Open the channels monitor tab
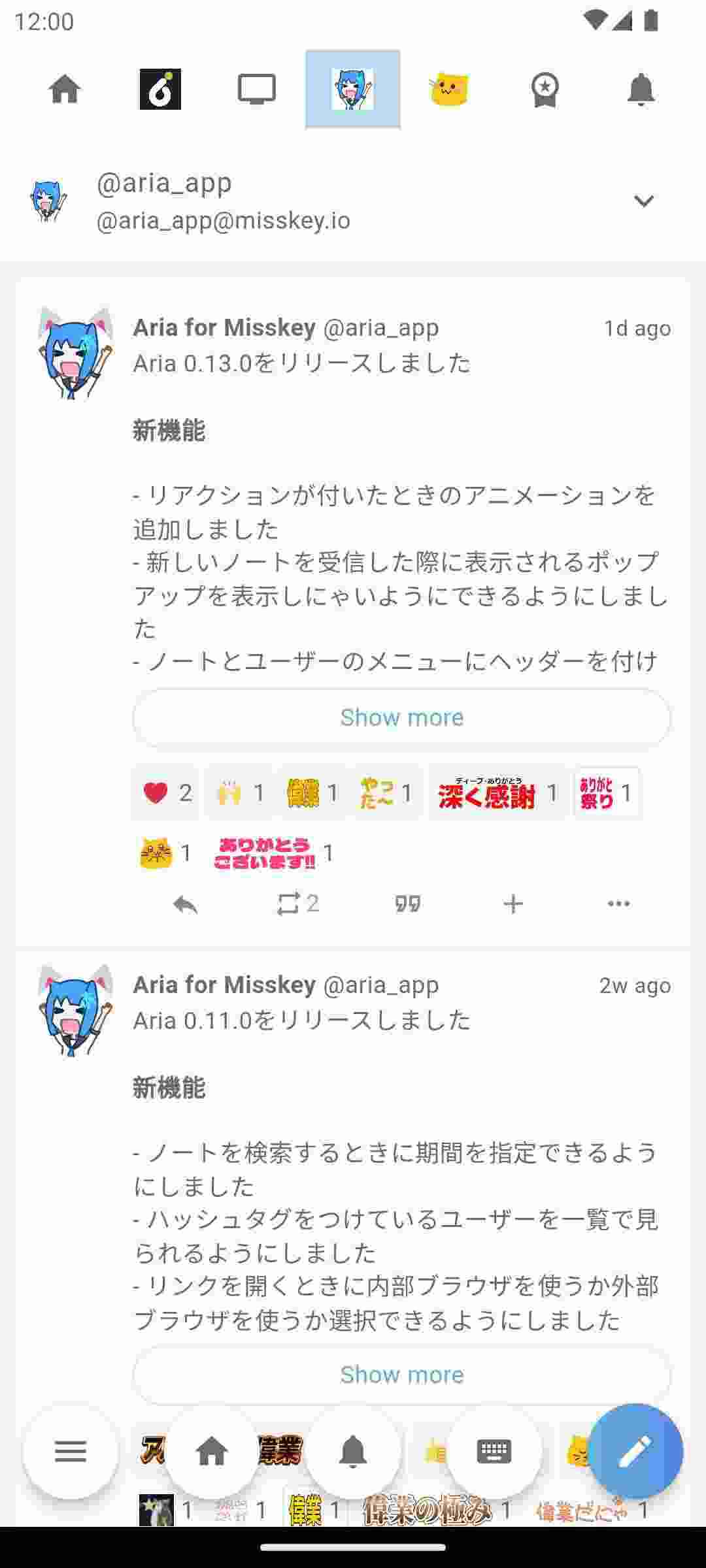The height and width of the screenshot is (1568, 706). tap(257, 90)
